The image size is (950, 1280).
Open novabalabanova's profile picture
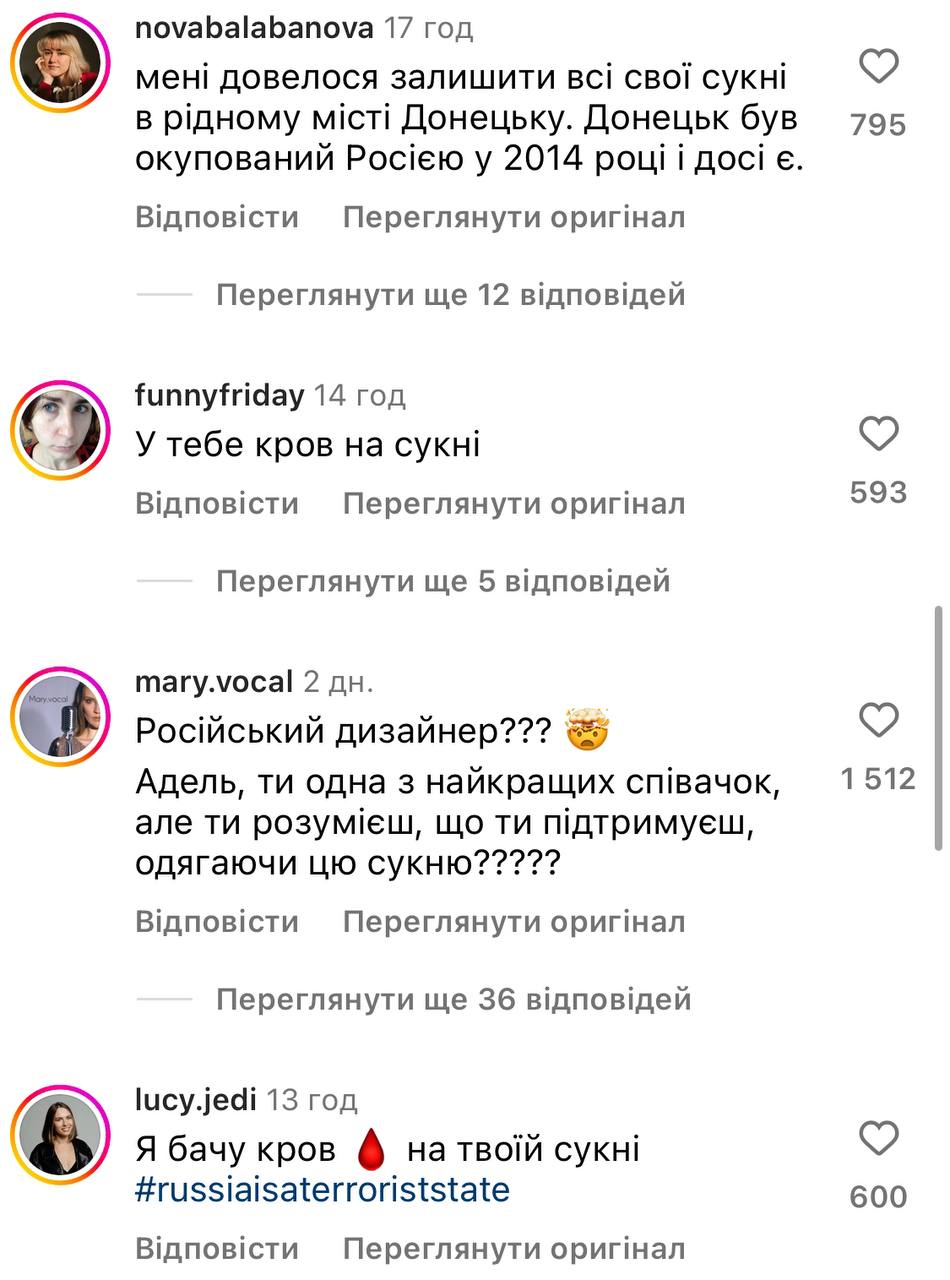(x=60, y=62)
